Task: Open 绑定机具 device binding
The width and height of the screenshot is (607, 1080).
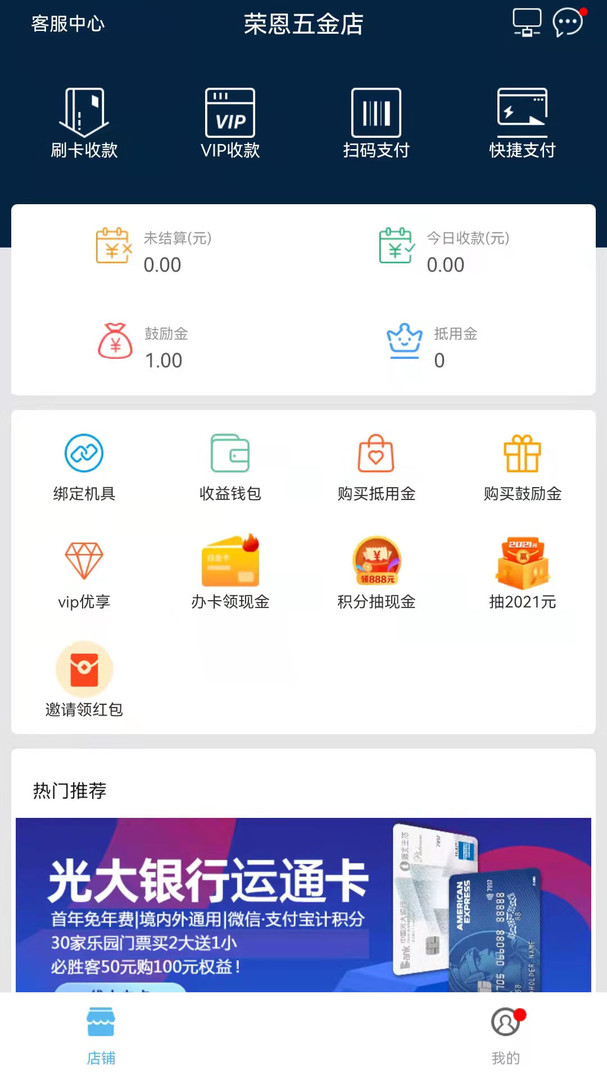Action: (84, 467)
